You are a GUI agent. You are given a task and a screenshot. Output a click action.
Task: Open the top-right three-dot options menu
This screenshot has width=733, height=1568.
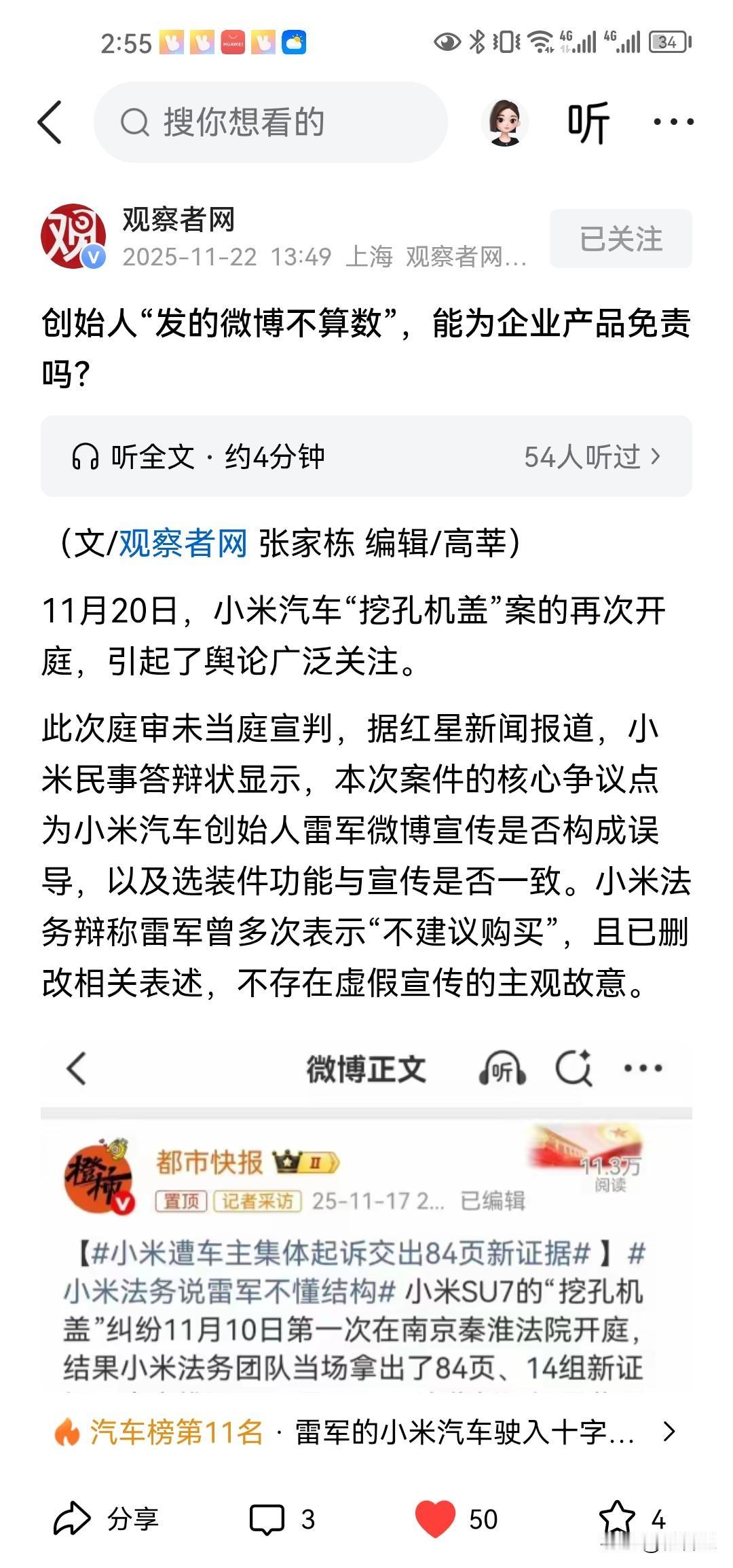click(x=672, y=122)
